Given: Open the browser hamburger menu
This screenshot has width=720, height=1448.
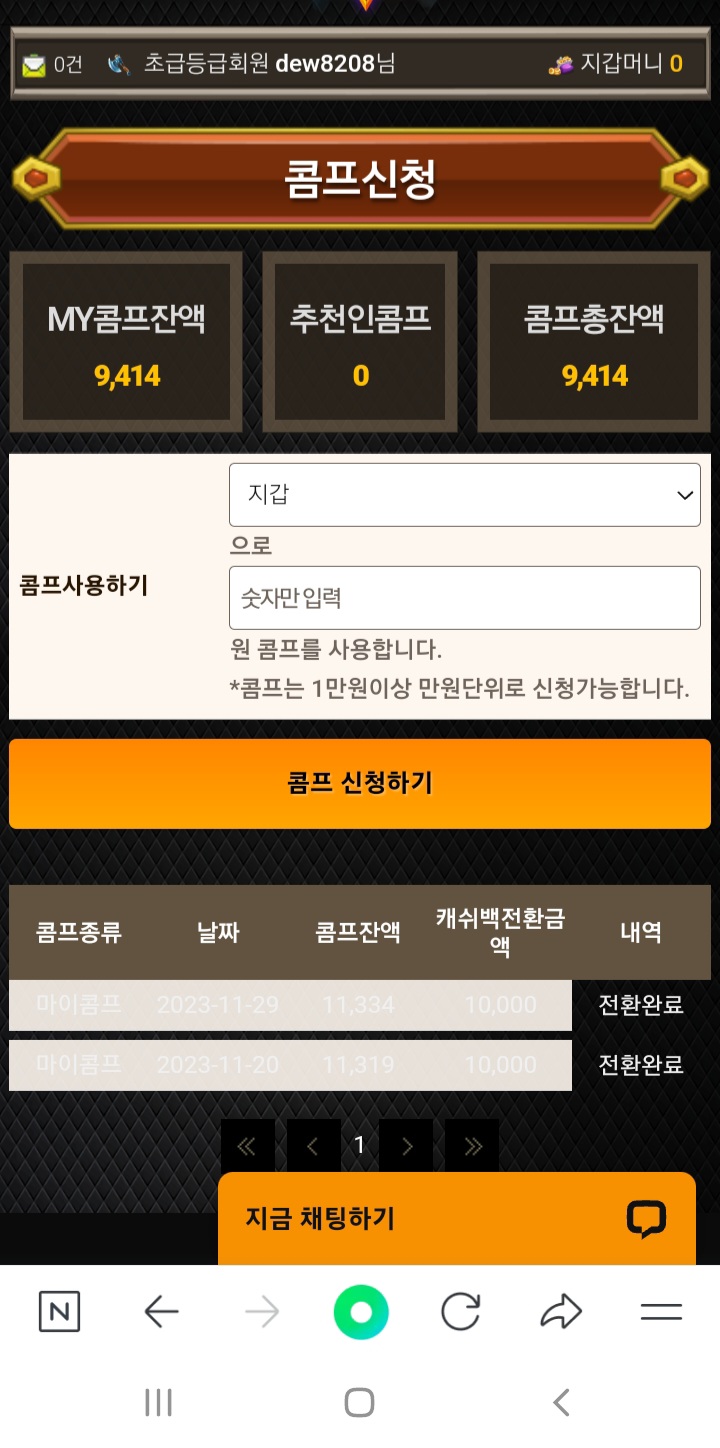Looking at the screenshot, I should tap(661, 1312).
